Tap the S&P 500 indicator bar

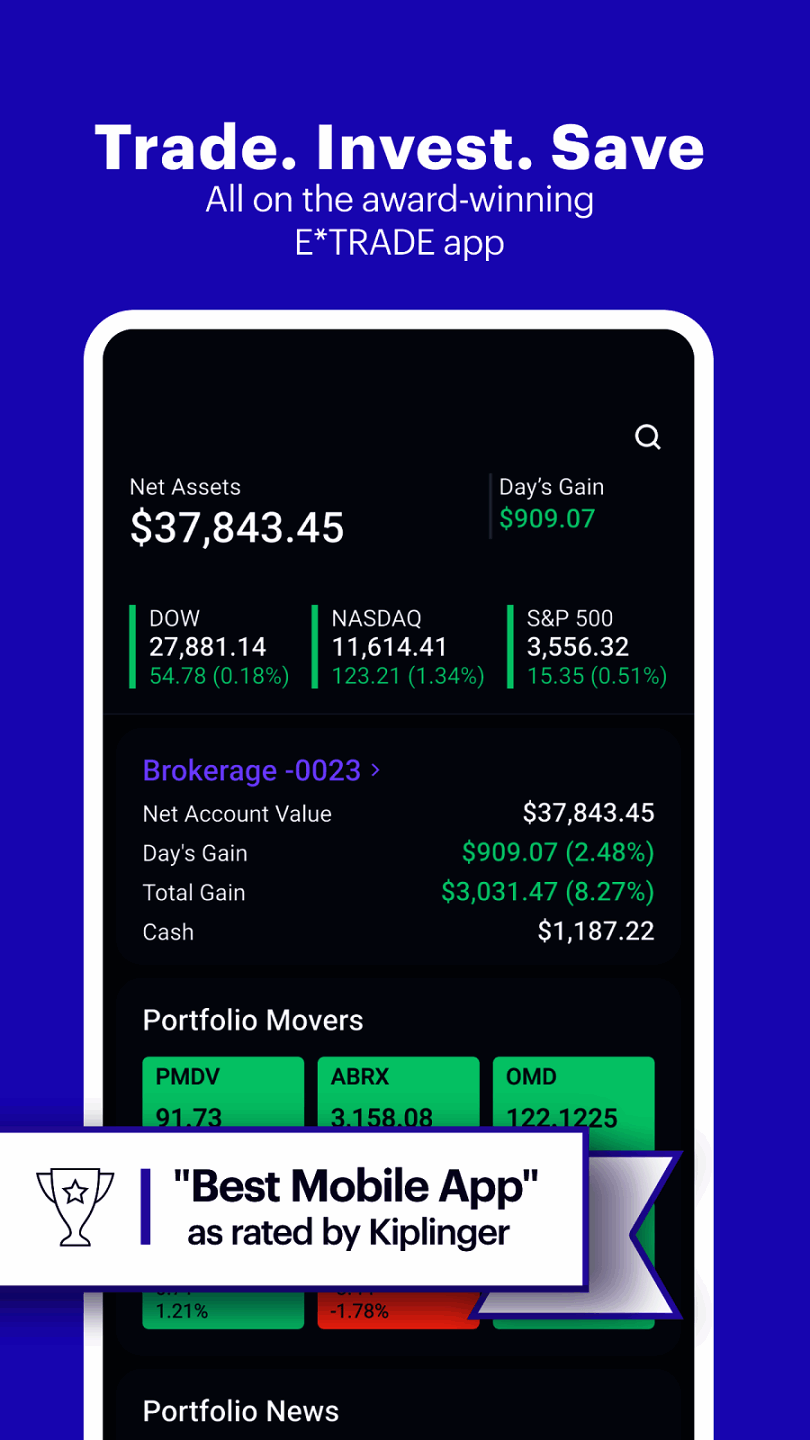[x=510, y=646]
